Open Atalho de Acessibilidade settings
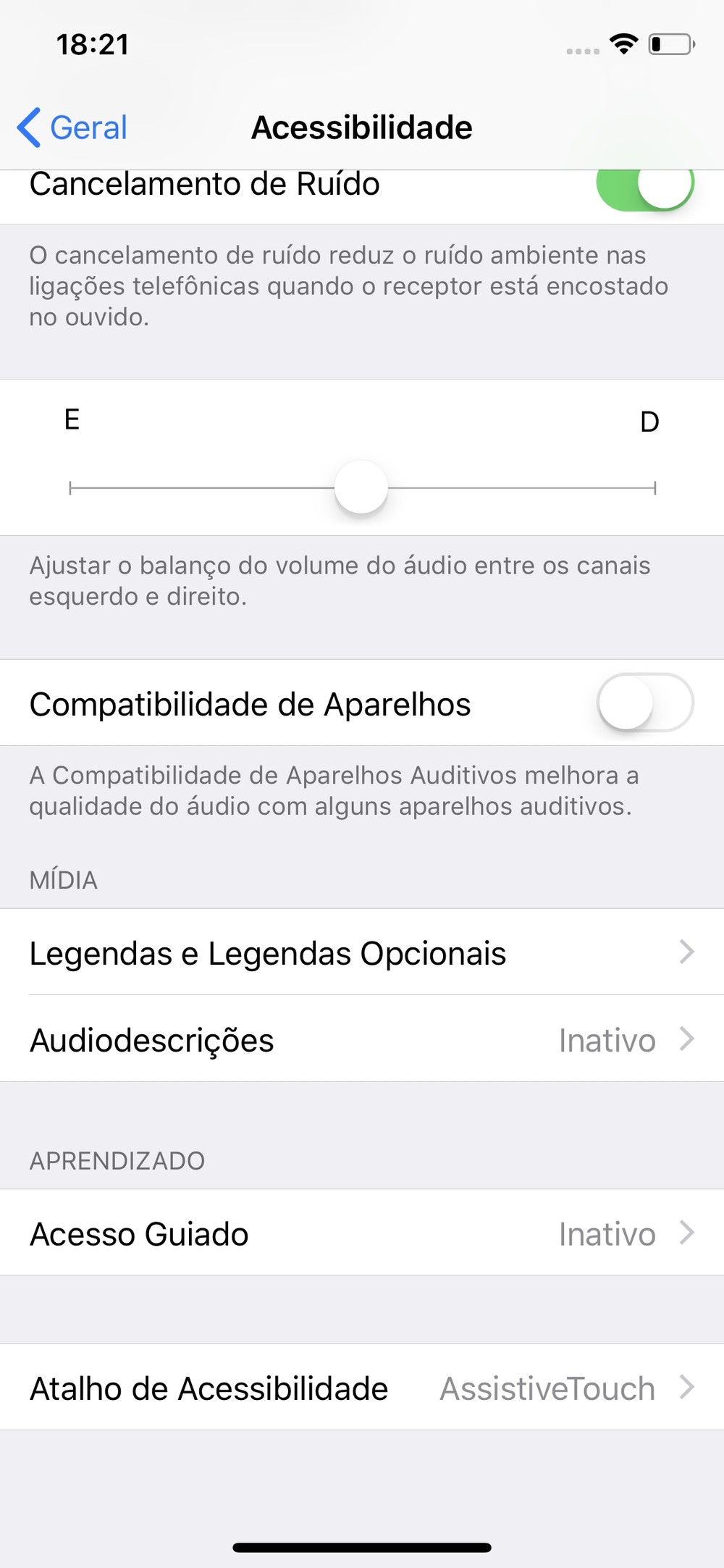Screen dimensions: 724x1568 tap(362, 1388)
